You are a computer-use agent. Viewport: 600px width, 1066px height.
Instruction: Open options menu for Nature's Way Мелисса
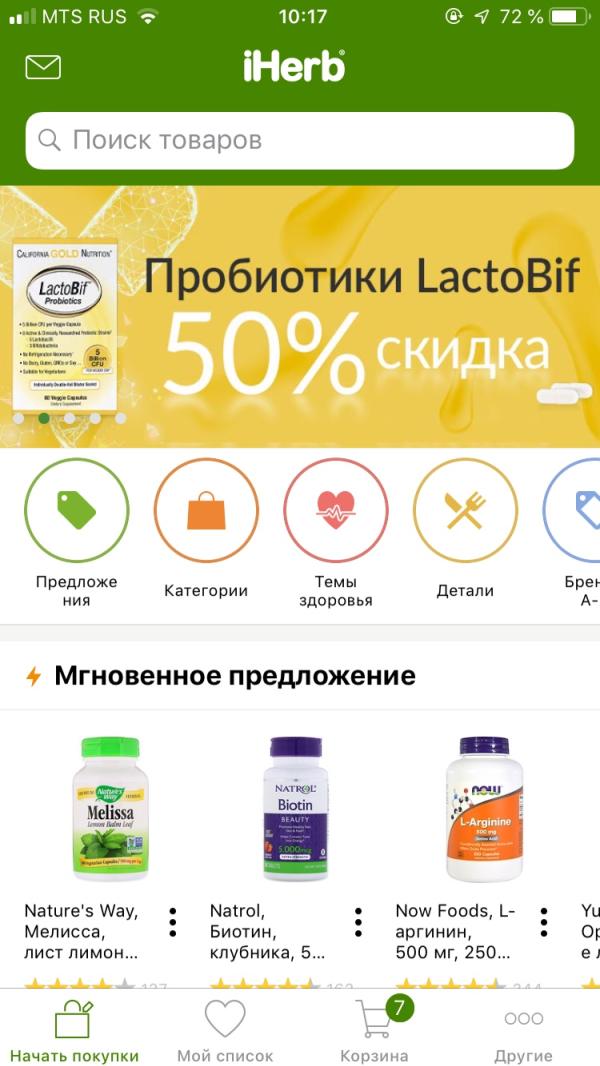point(173,921)
